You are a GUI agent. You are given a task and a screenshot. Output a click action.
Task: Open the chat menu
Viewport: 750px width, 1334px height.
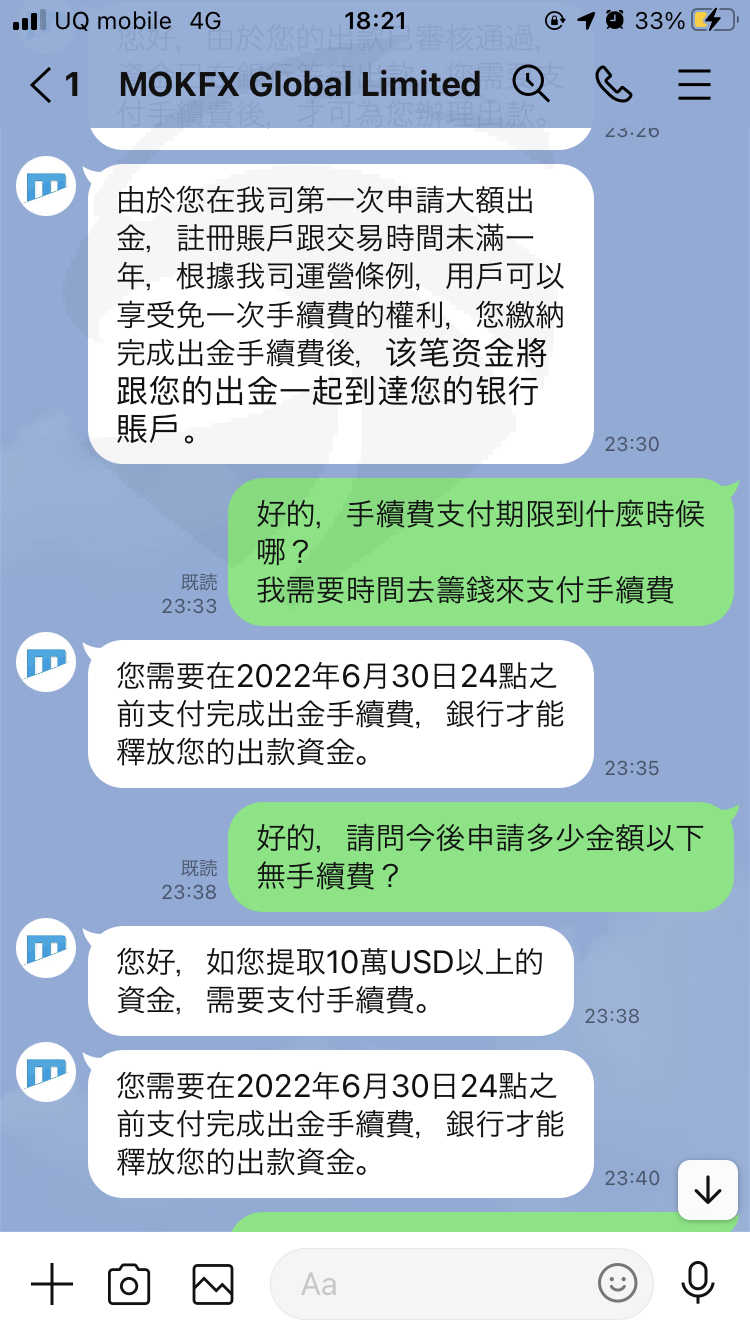coord(694,85)
